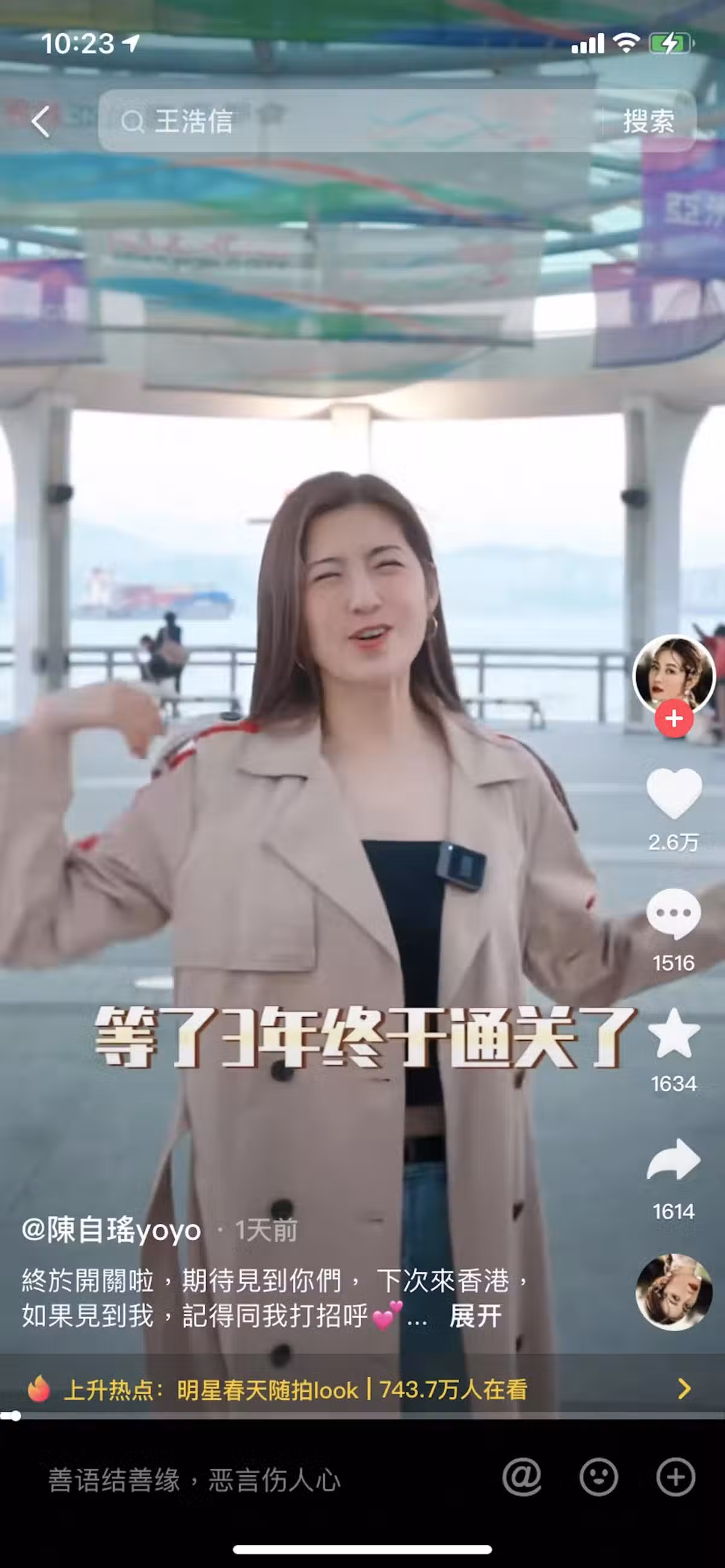
Task: Follow the creator via red plus button
Action: point(673,719)
